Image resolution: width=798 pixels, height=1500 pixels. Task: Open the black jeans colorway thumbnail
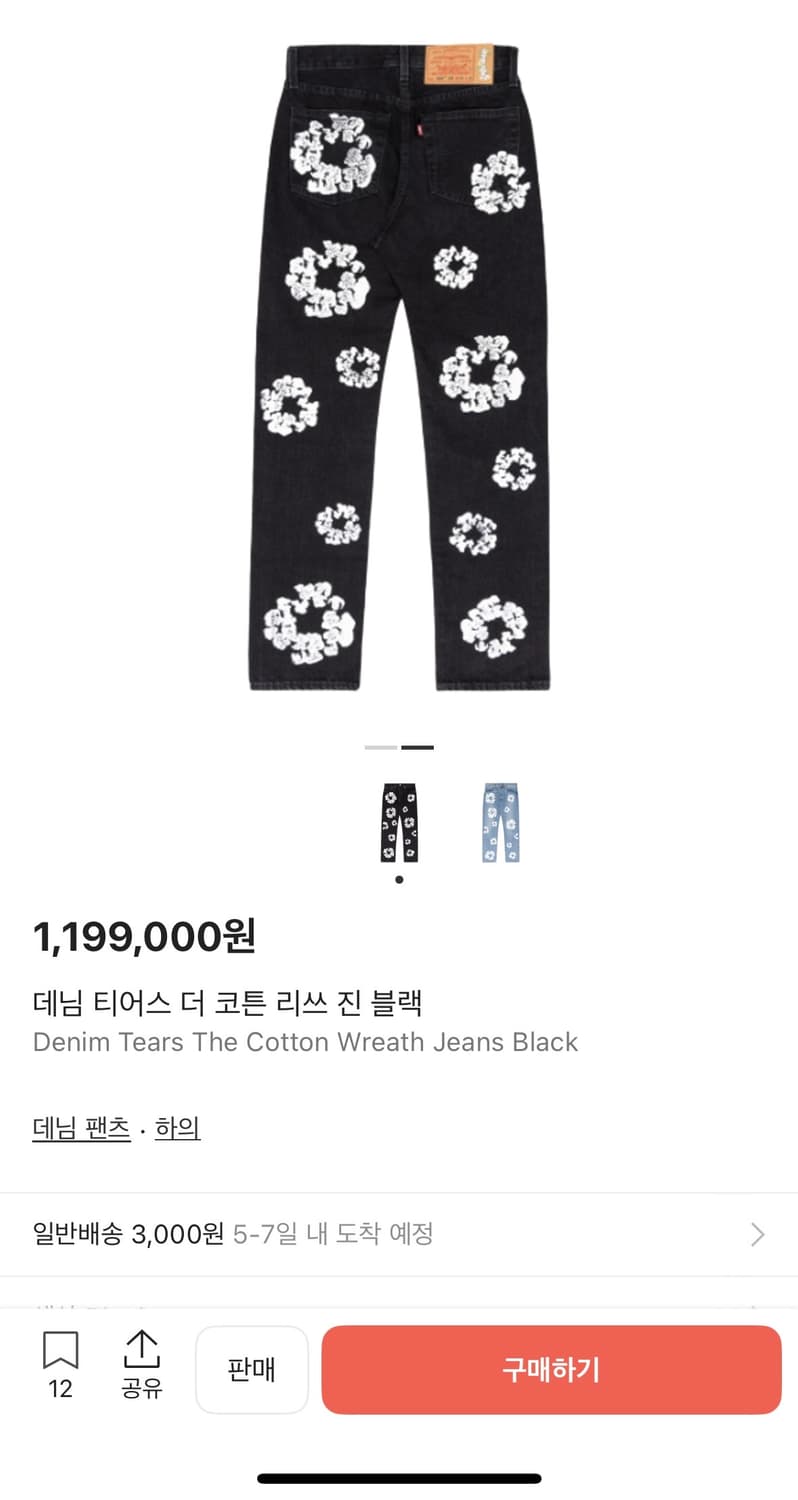pyautogui.click(x=398, y=822)
